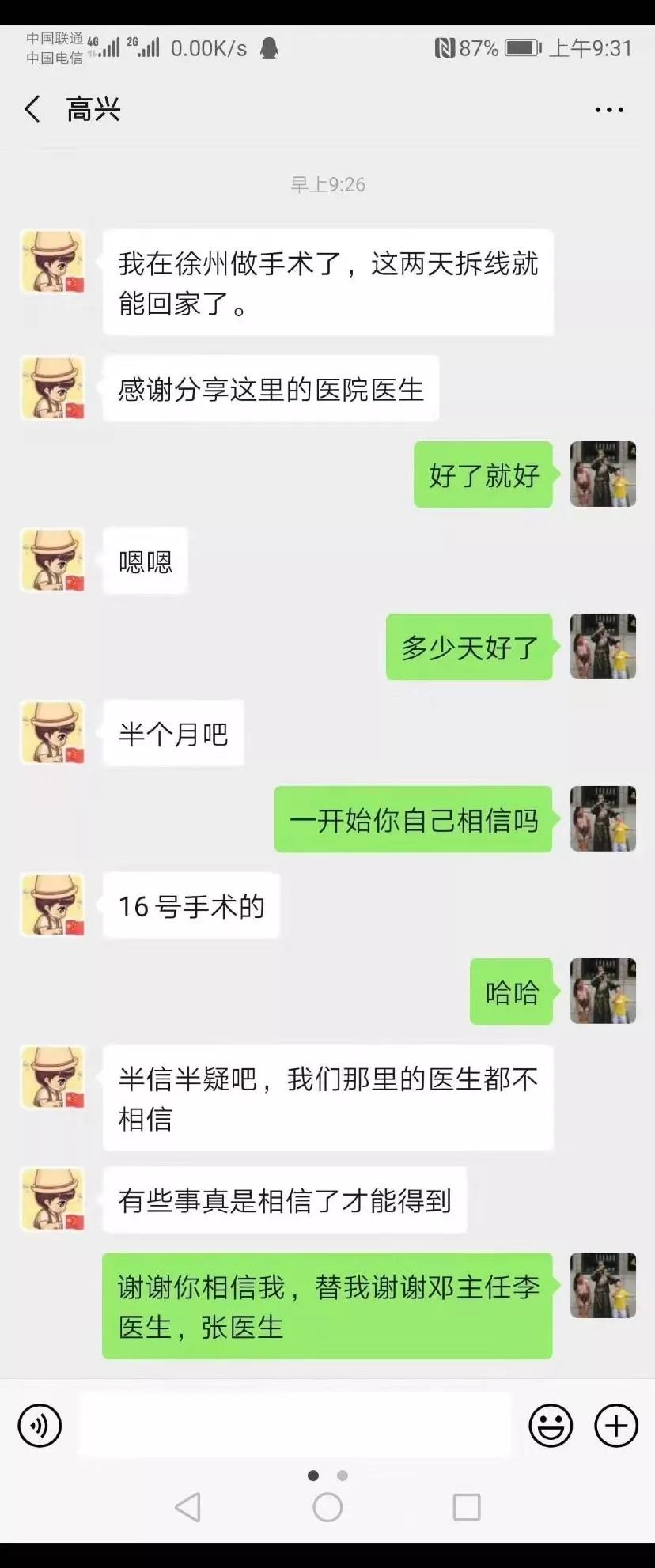Open contact avatar beside 感谢分享这里的医院医生
The width and height of the screenshot is (655, 1568).
pos(52,387)
